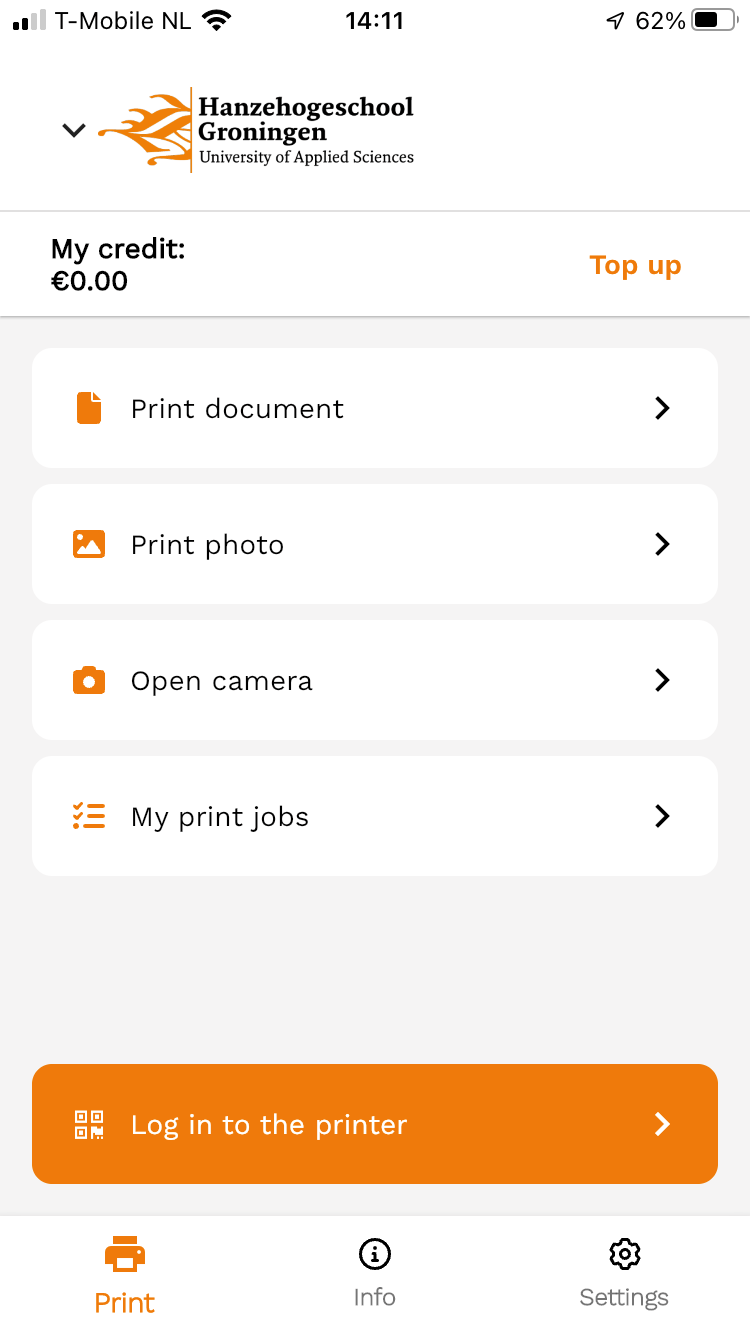Switch to the Info tab
This screenshot has width=750, height=1334.
click(x=374, y=1272)
